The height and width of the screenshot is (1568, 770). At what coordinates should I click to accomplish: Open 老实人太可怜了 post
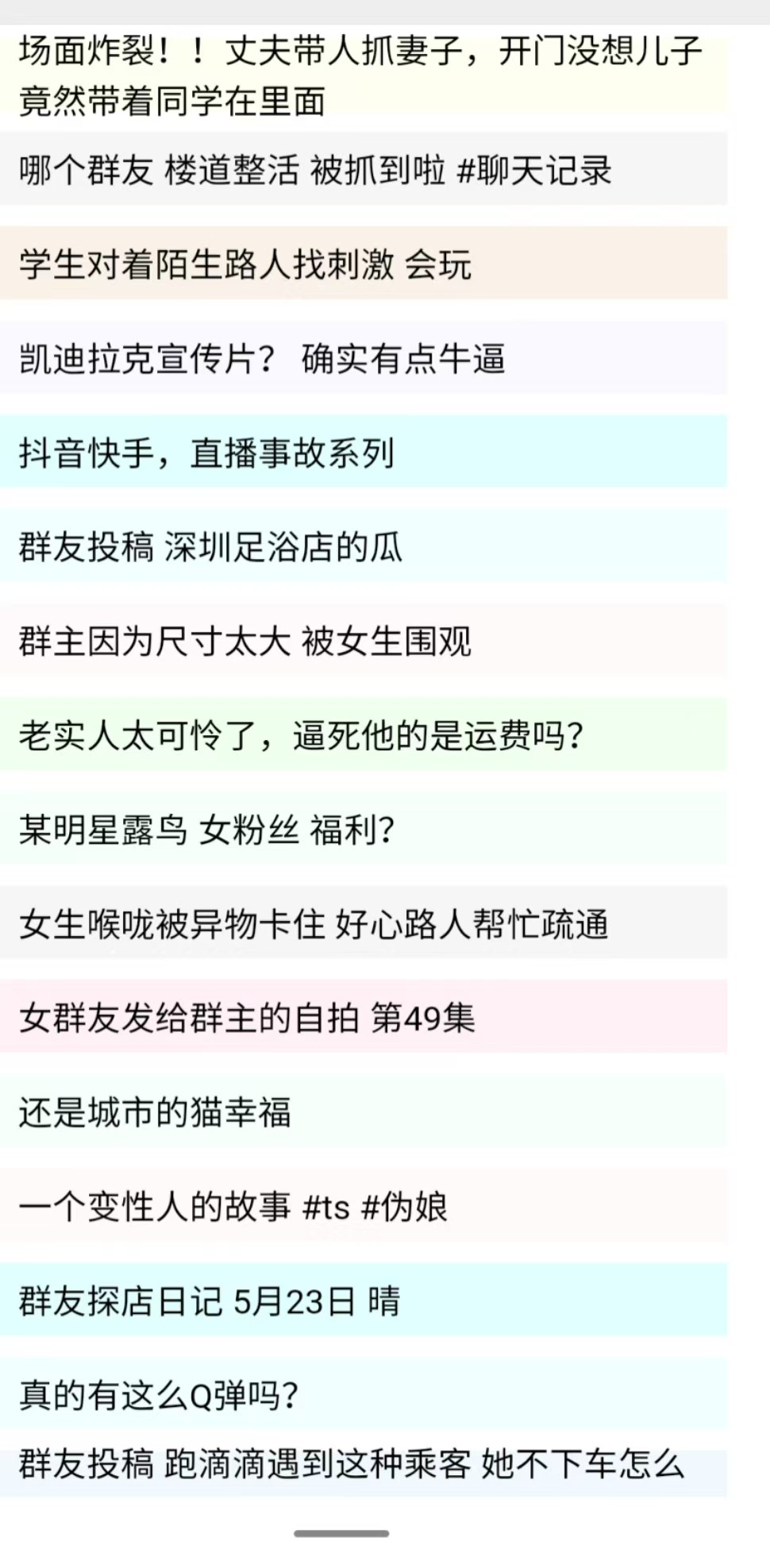click(302, 735)
